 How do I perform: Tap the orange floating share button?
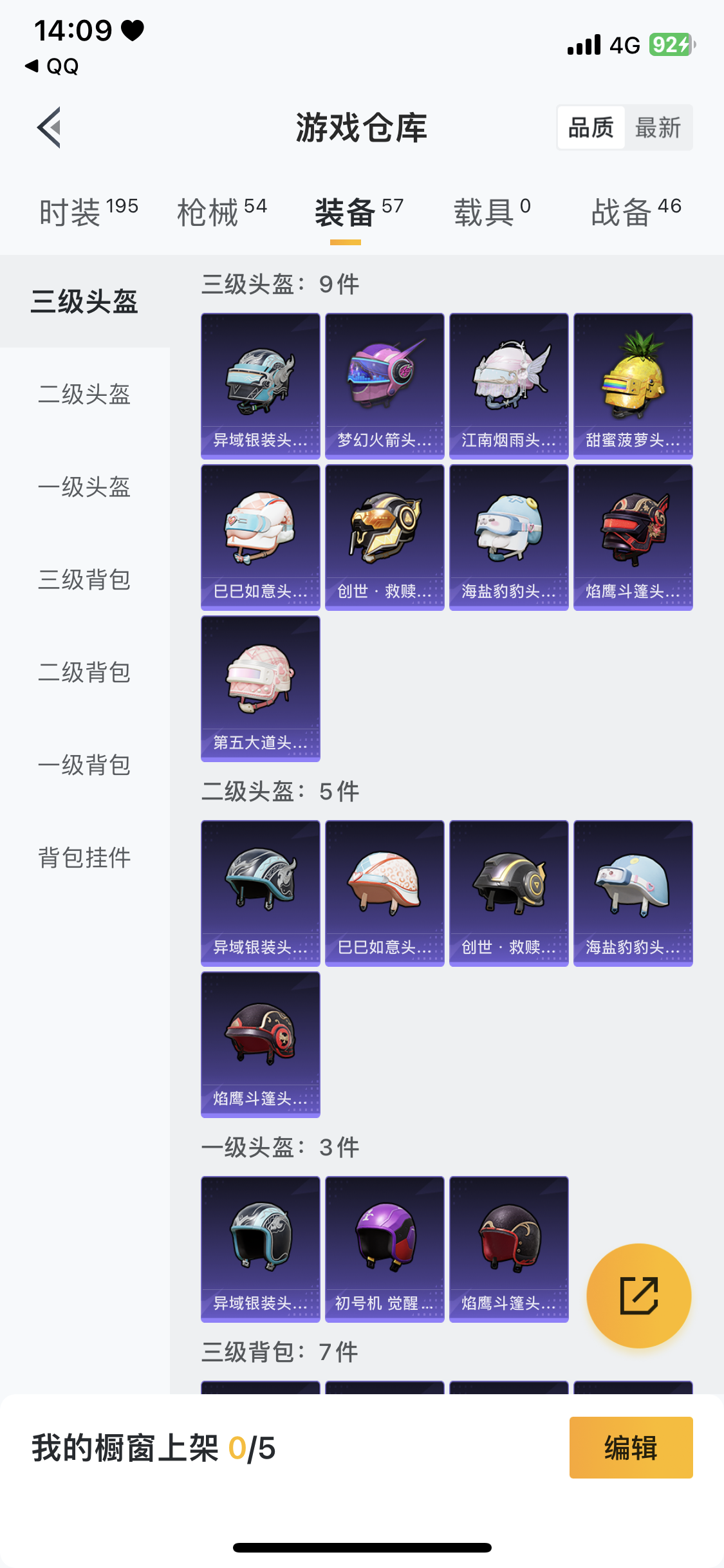tap(638, 1295)
